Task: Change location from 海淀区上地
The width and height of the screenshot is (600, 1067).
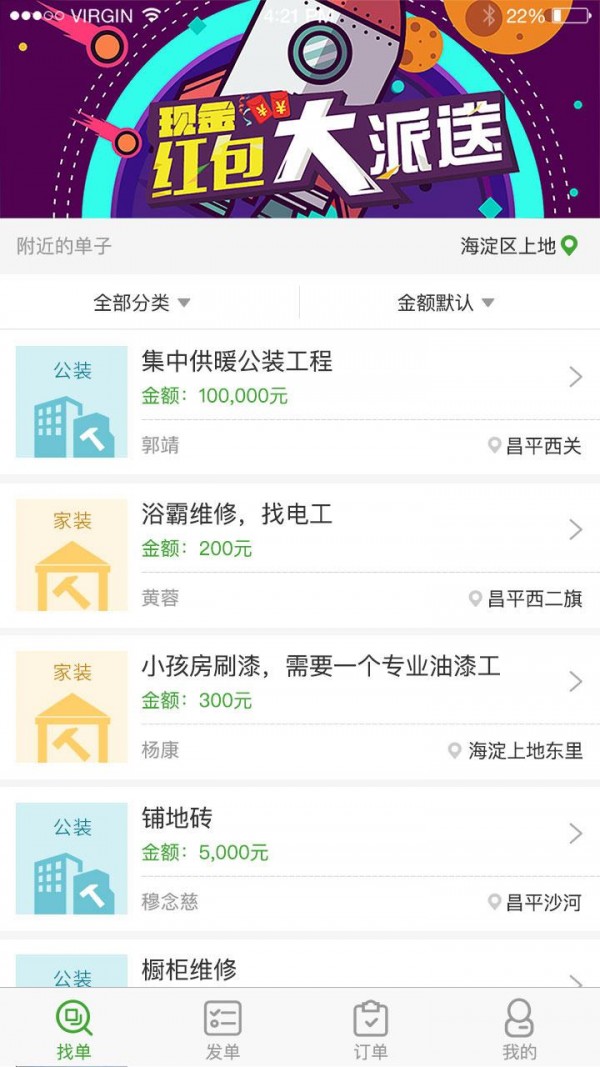Action: (x=519, y=246)
